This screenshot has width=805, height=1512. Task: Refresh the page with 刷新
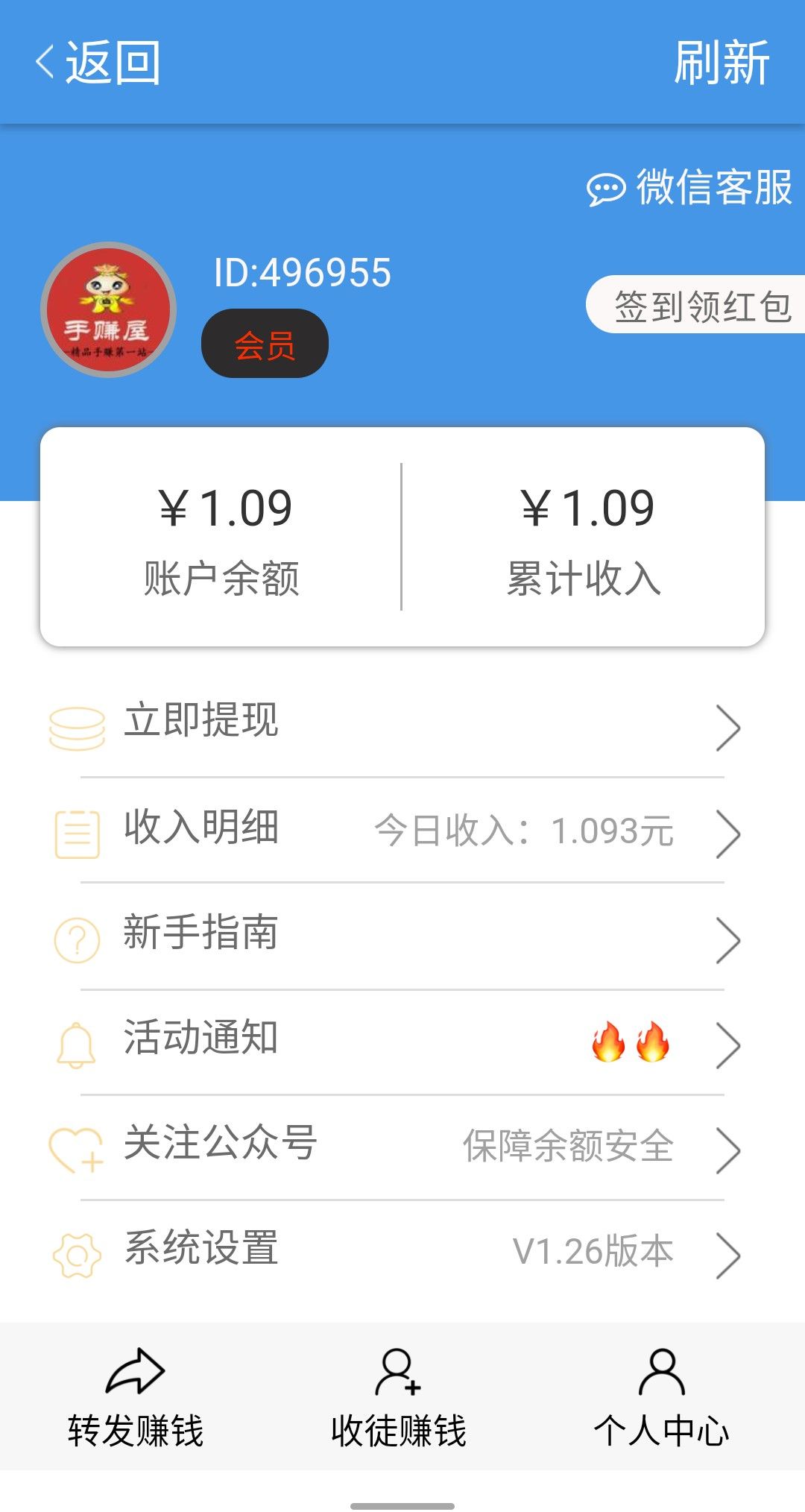click(x=722, y=63)
